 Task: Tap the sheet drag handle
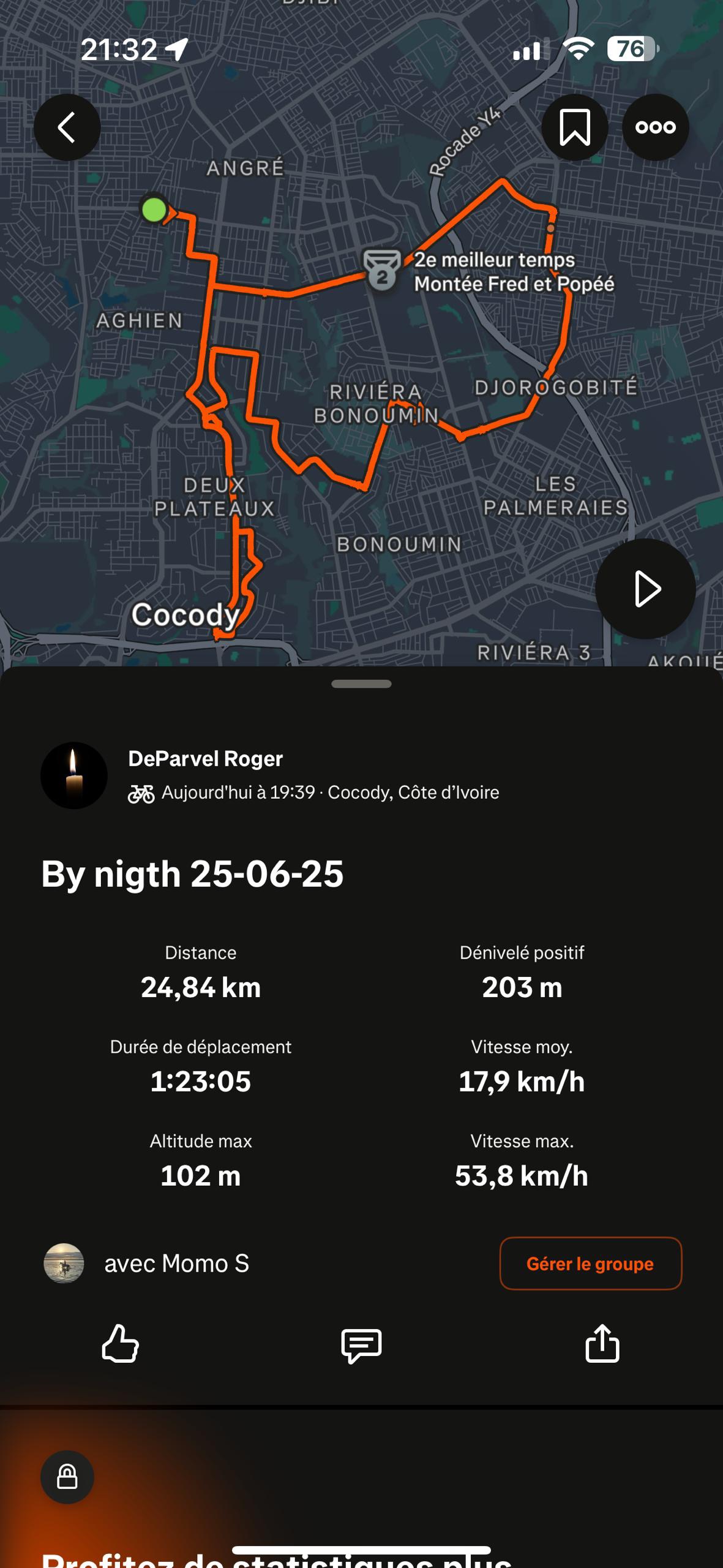tap(361, 684)
